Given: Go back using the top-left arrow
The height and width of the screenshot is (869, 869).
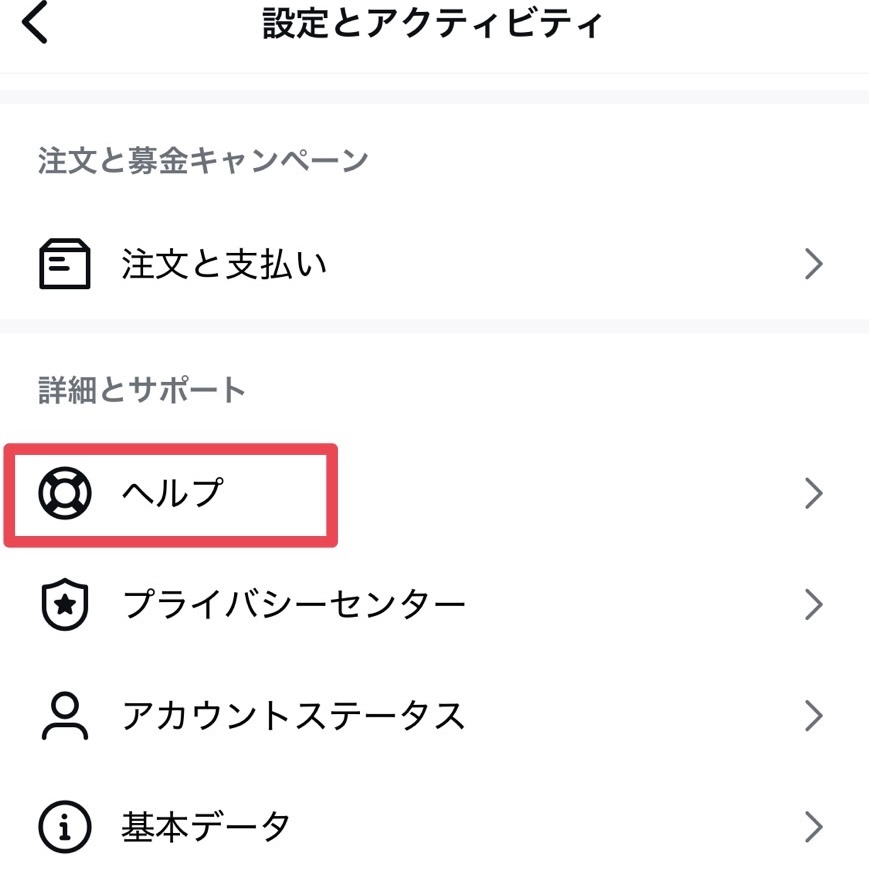Looking at the screenshot, I should click(x=35, y=24).
